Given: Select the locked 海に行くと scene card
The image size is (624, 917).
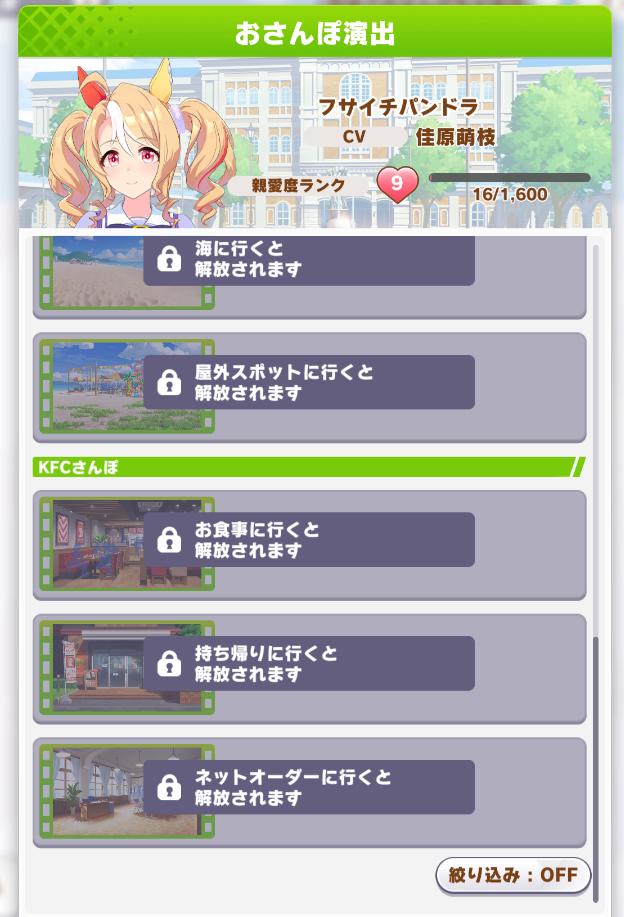Looking at the screenshot, I should pos(309,274).
